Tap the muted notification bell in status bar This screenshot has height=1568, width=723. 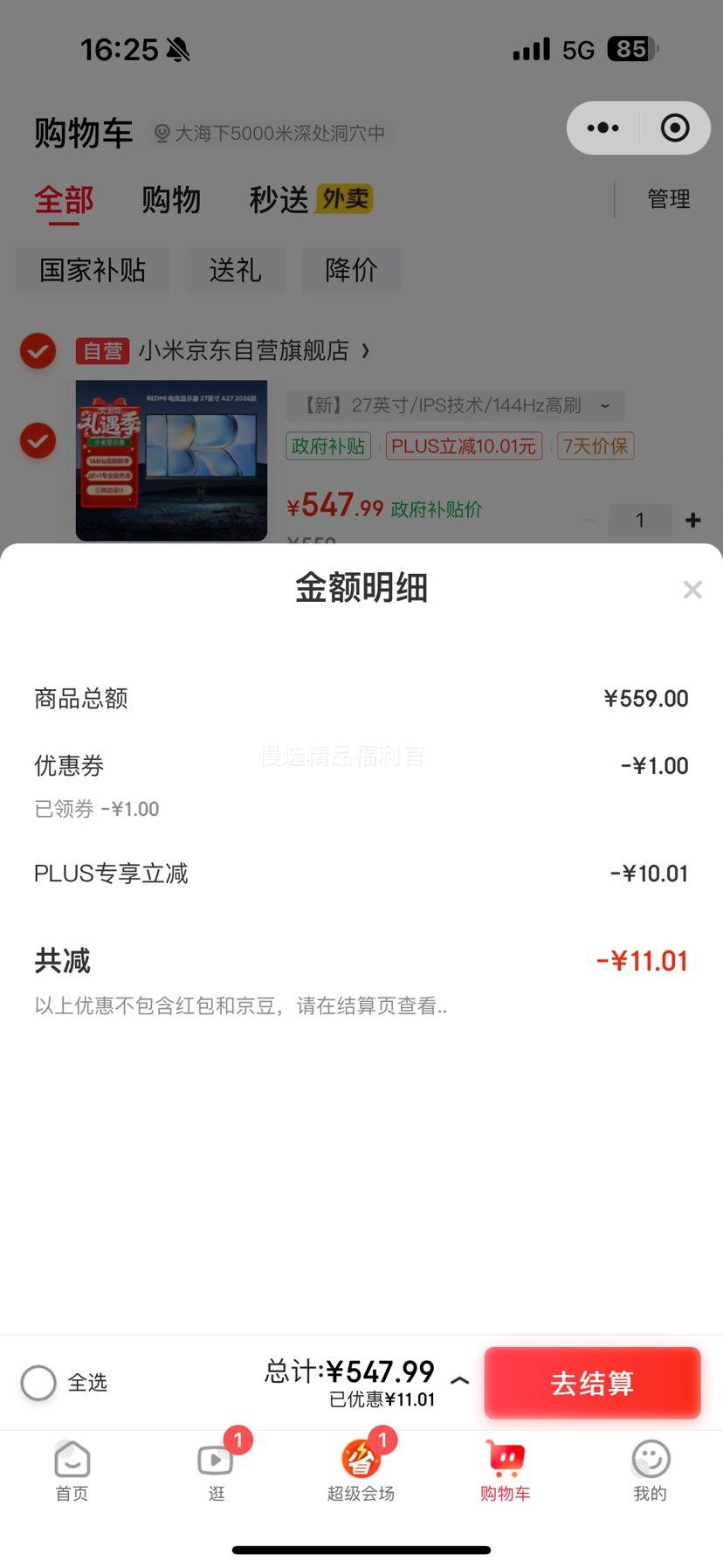(x=177, y=48)
